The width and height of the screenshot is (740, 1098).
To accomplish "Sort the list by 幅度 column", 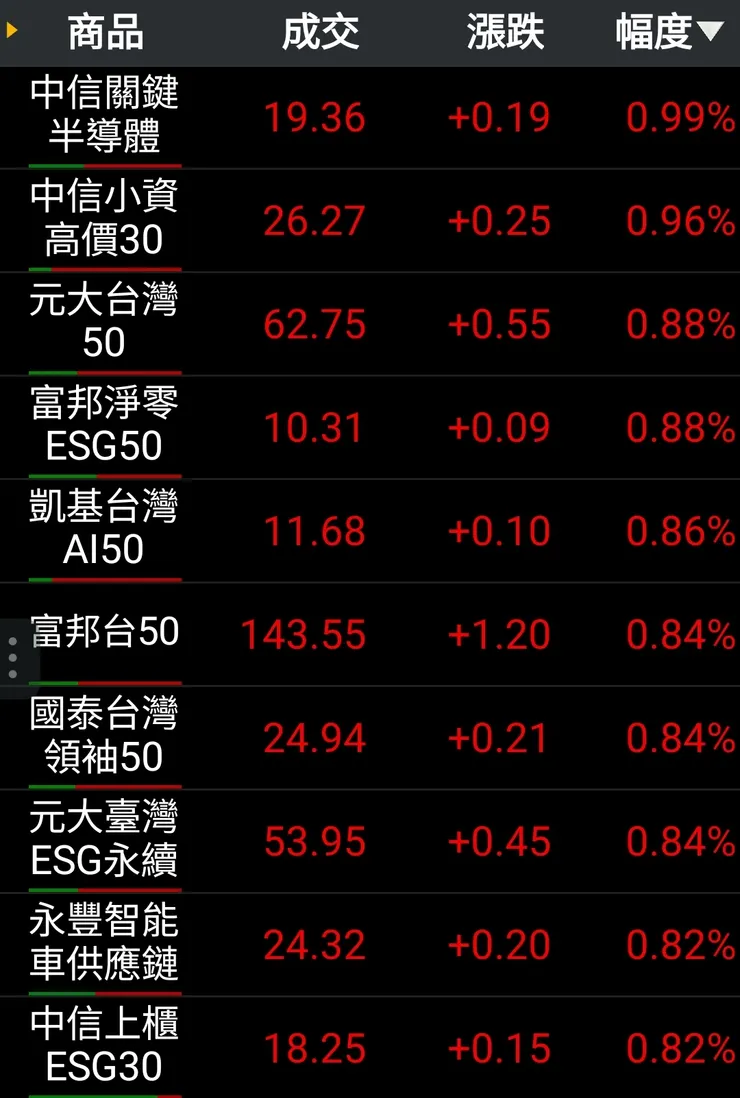I will pyautogui.click(x=668, y=33).
